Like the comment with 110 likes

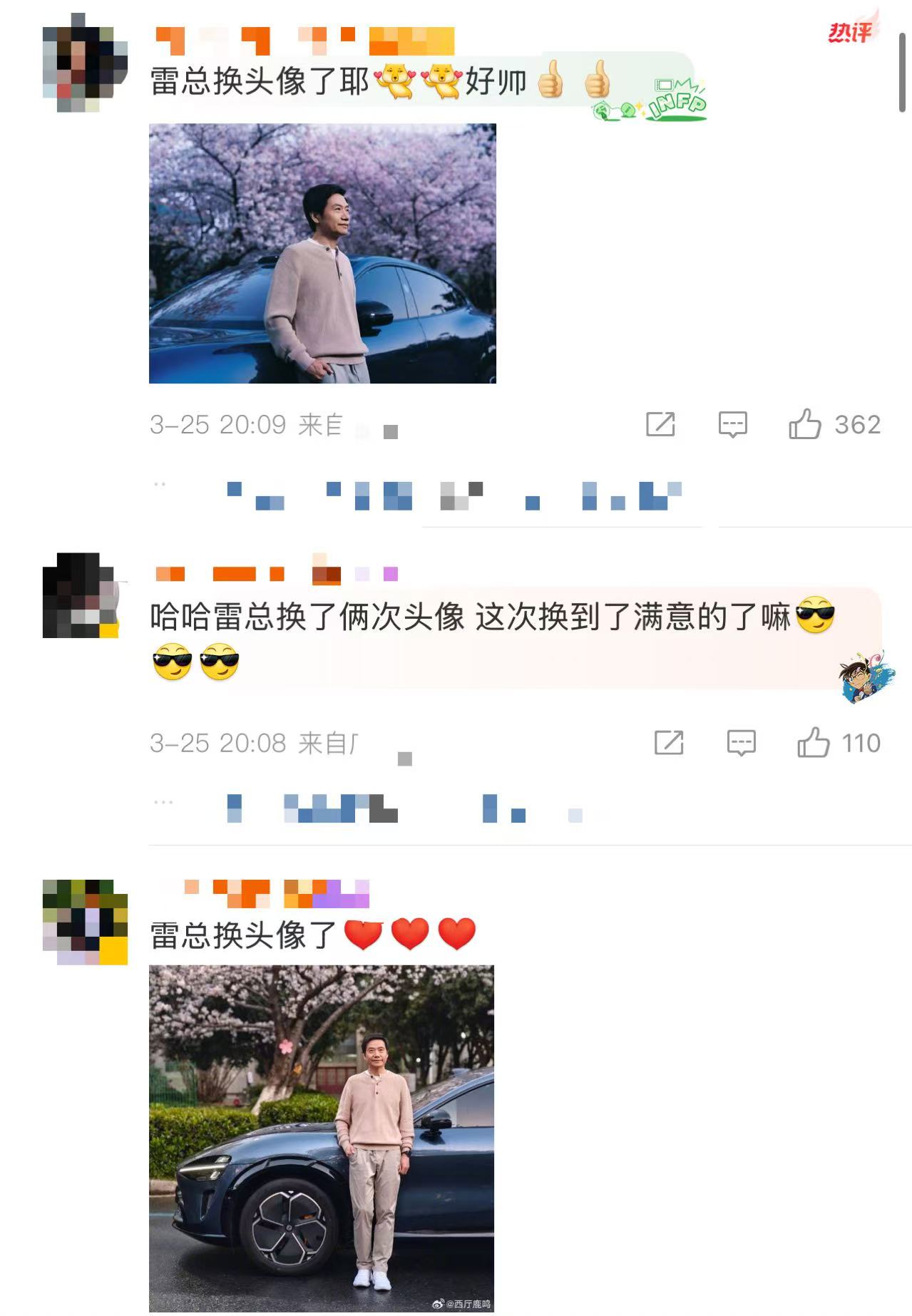[x=813, y=743]
